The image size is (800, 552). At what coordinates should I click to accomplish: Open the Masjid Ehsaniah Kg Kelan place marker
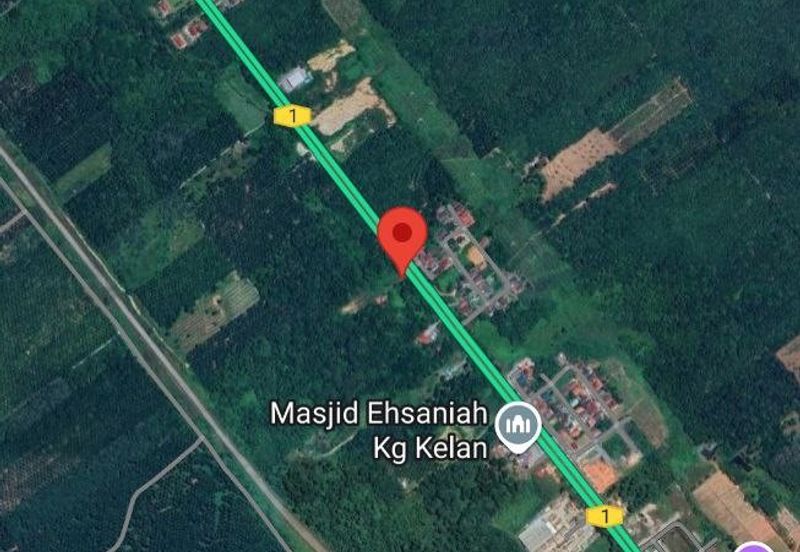click(518, 426)
